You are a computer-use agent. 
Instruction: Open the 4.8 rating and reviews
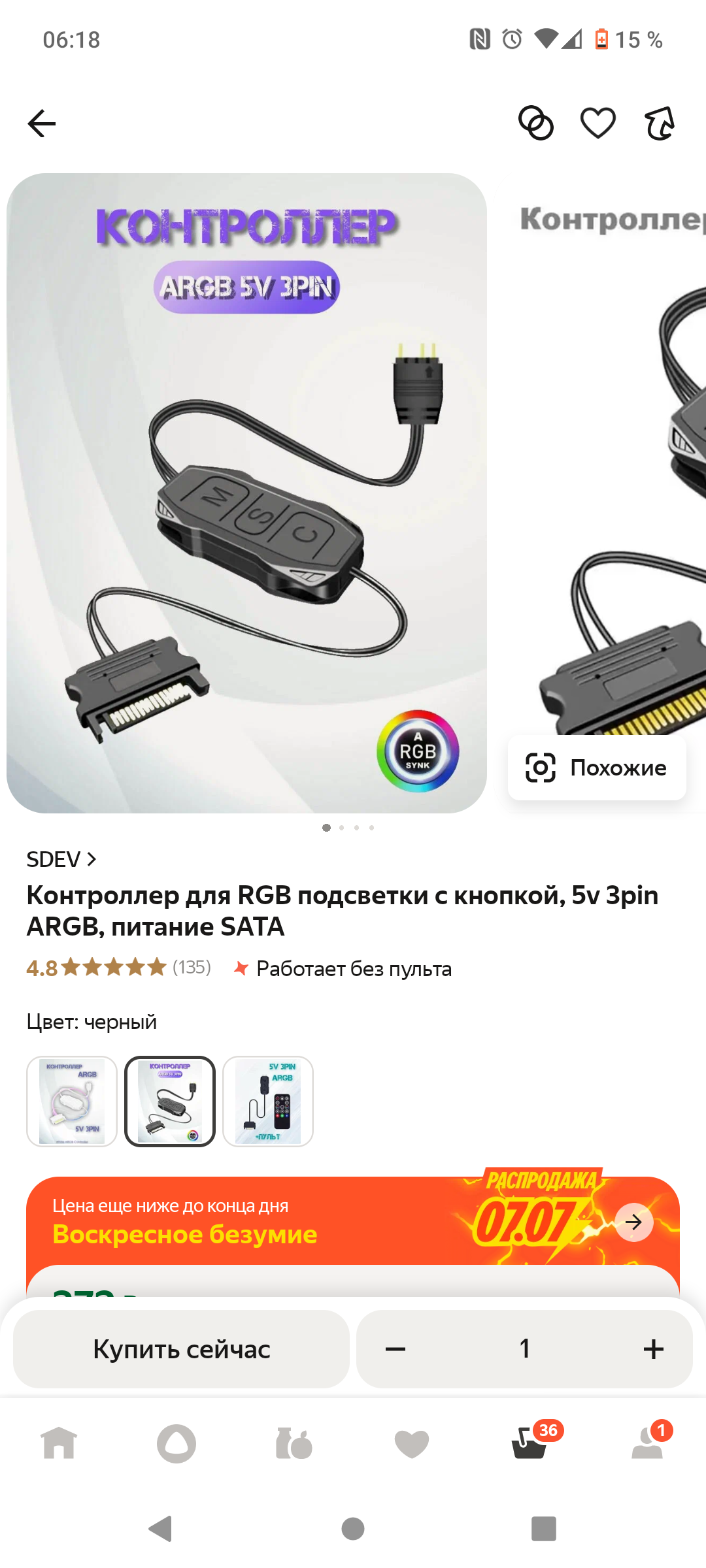pos(118,968)
